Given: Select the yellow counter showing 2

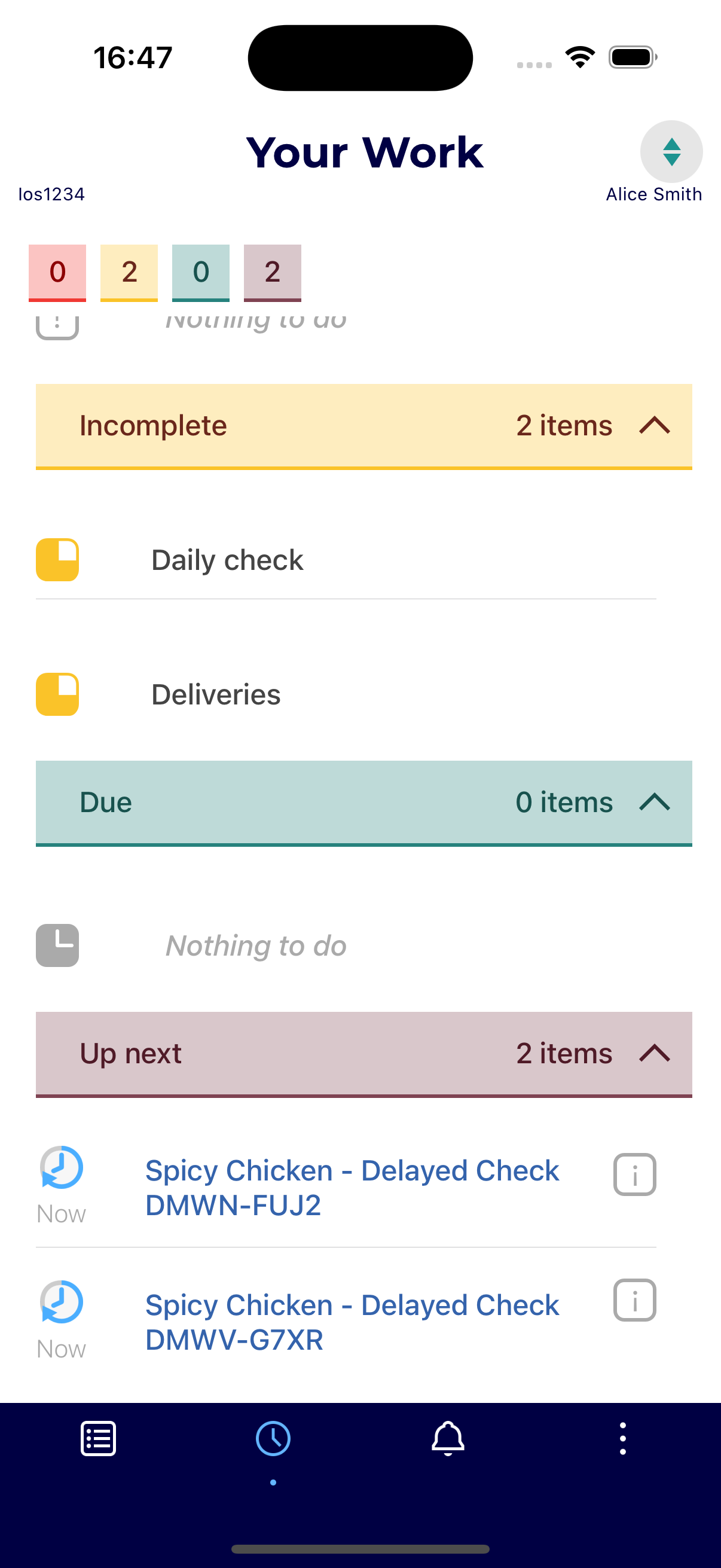Looking at the screenshot, I should (129, 272).
